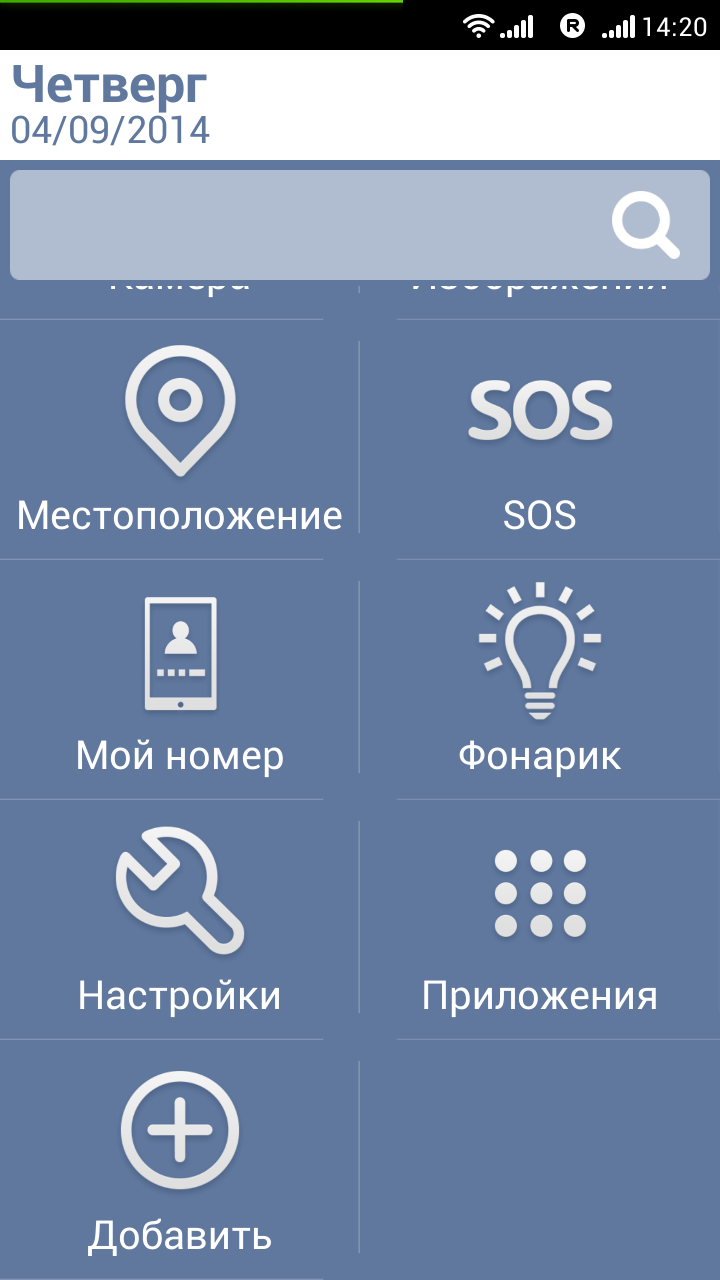Tap Добавить to add a shortcut

click(180, 1160)
